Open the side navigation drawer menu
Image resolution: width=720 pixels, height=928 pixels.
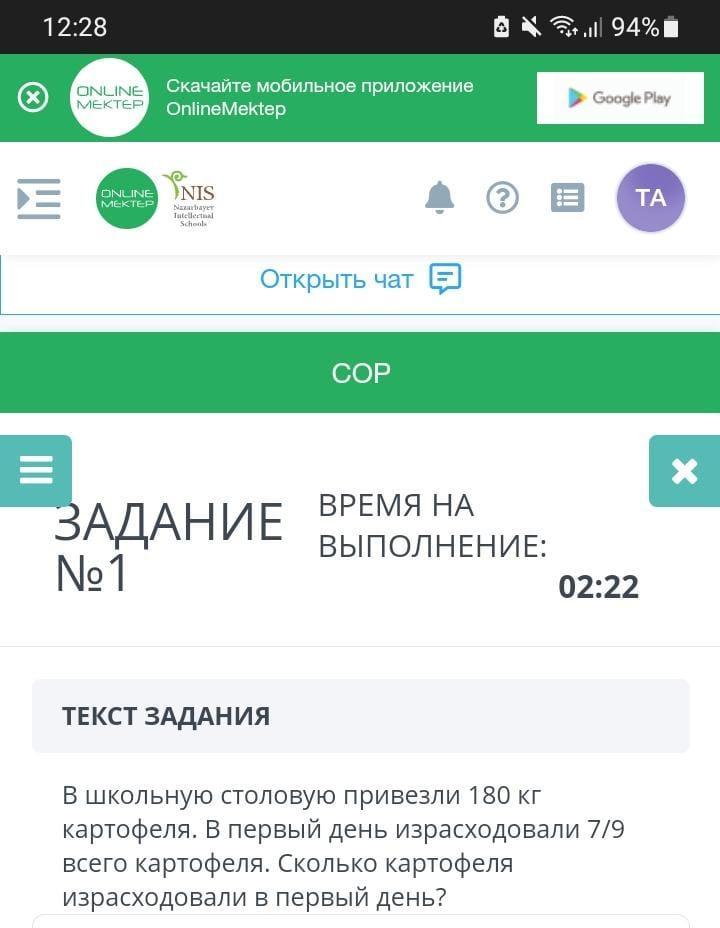pos(39,198)
